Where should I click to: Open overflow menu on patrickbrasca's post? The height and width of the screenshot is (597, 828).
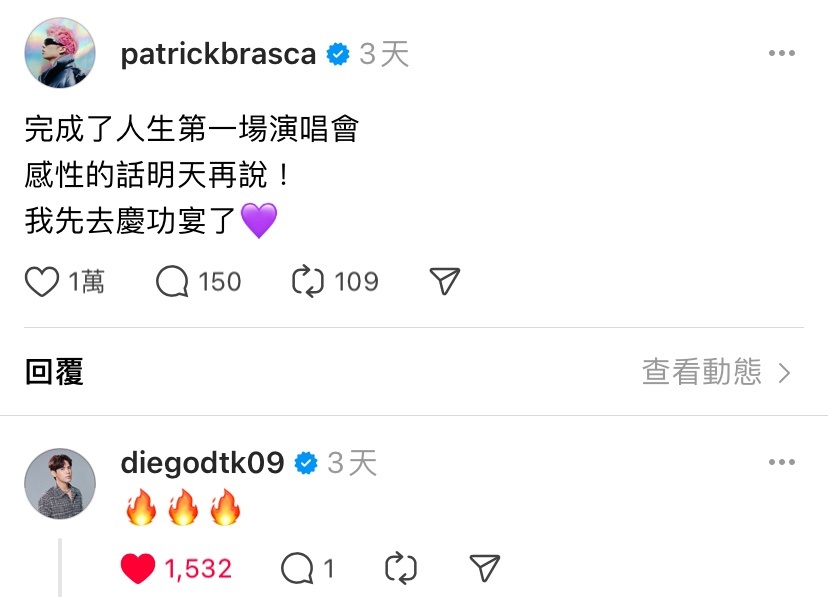click(781, 54)
